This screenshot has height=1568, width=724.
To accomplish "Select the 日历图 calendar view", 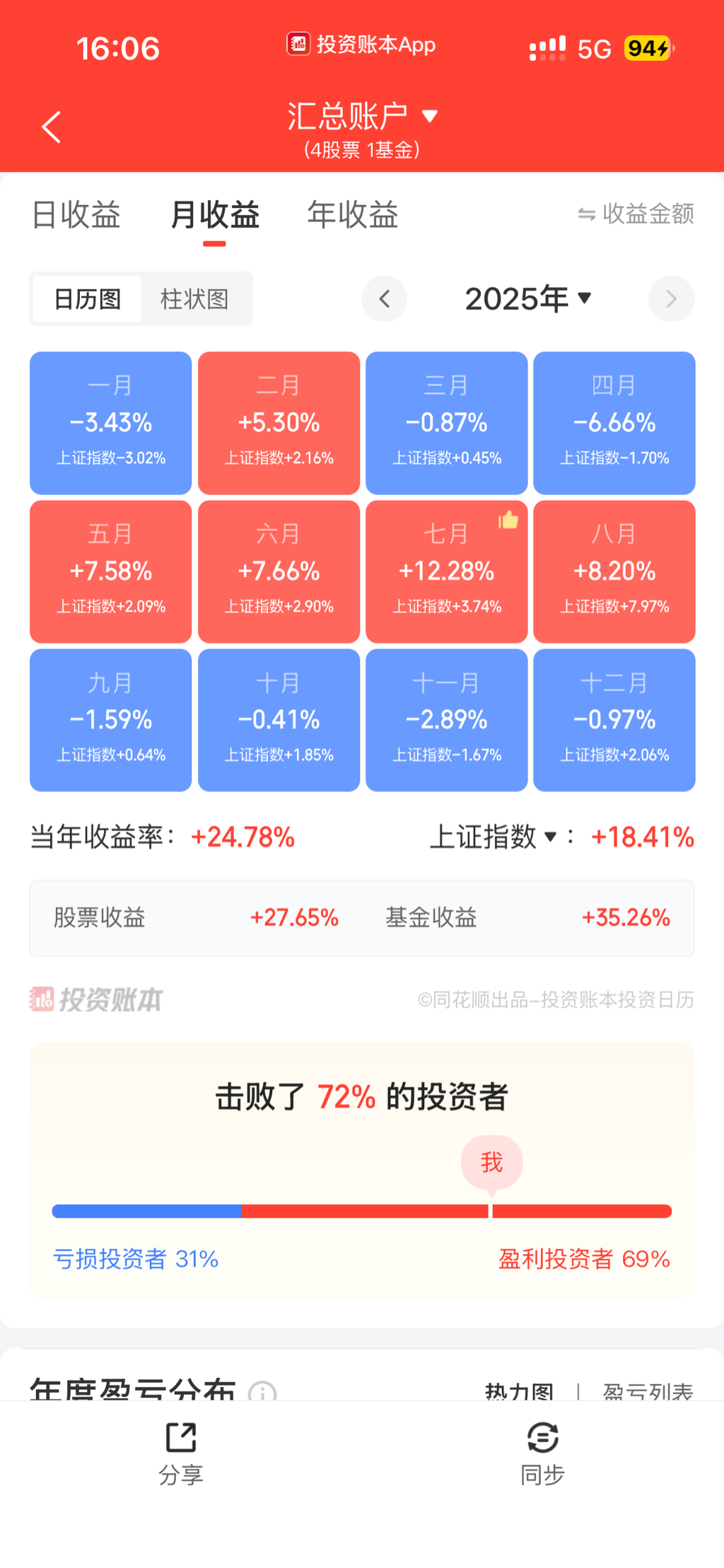I will [x=88, y=299].
